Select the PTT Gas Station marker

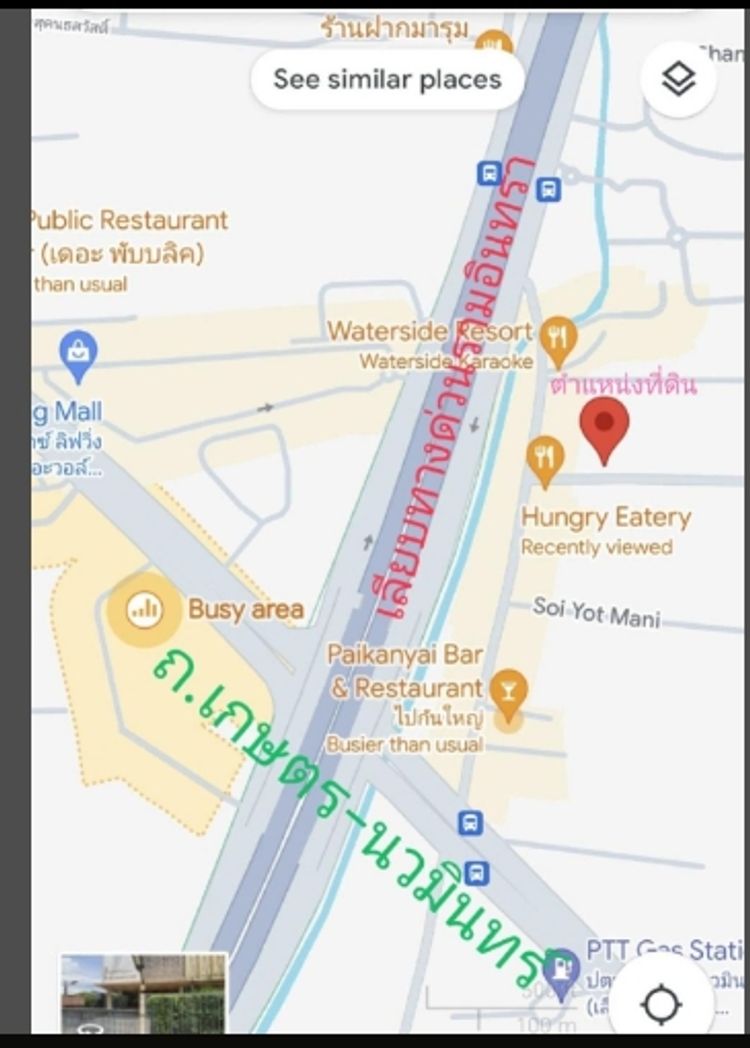pyautogui.click(x=562, y=970)
